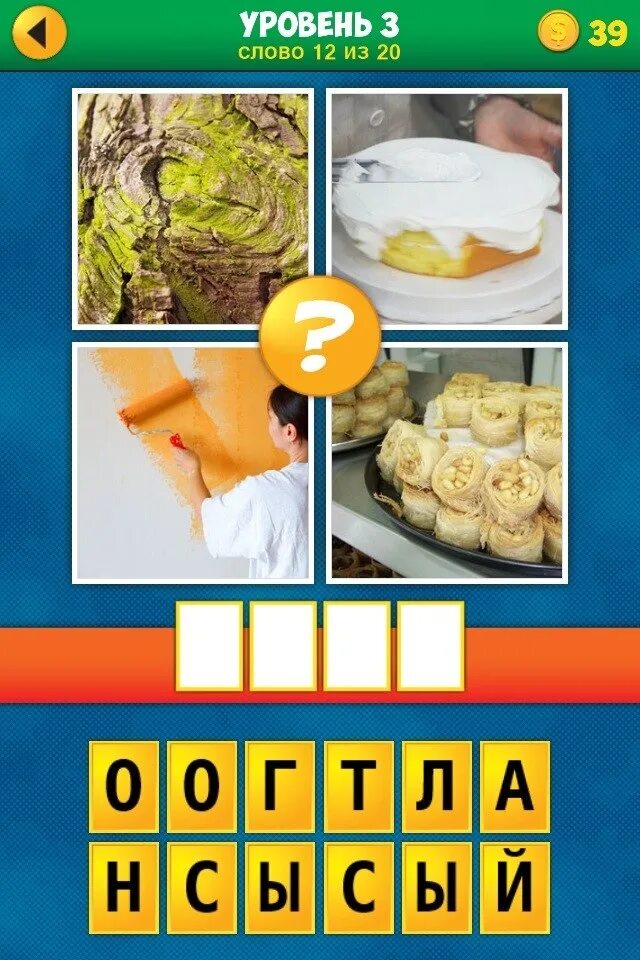Tap the letter tile А

tap(515, 787)
